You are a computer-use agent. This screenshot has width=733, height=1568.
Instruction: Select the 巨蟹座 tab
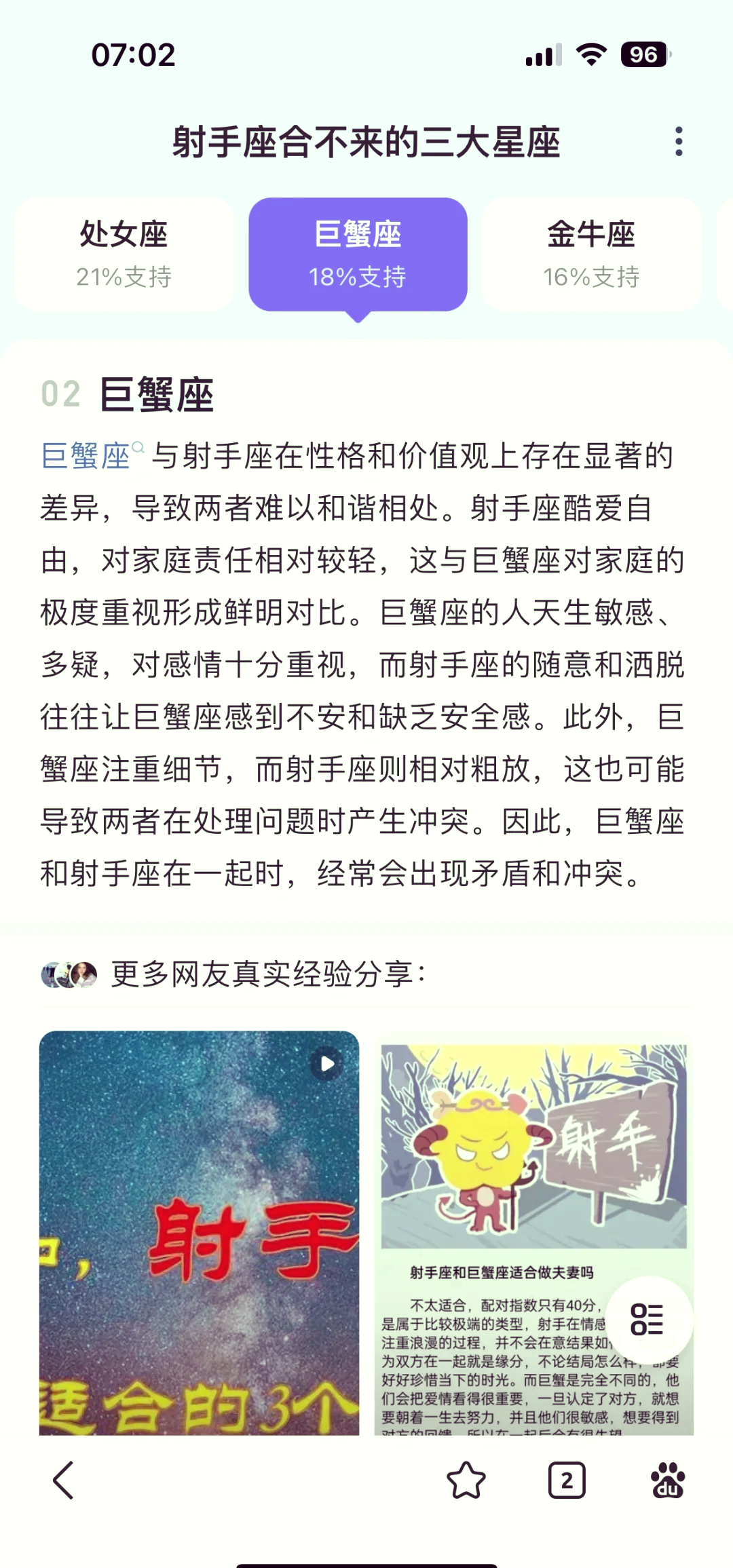click(358, 254)
